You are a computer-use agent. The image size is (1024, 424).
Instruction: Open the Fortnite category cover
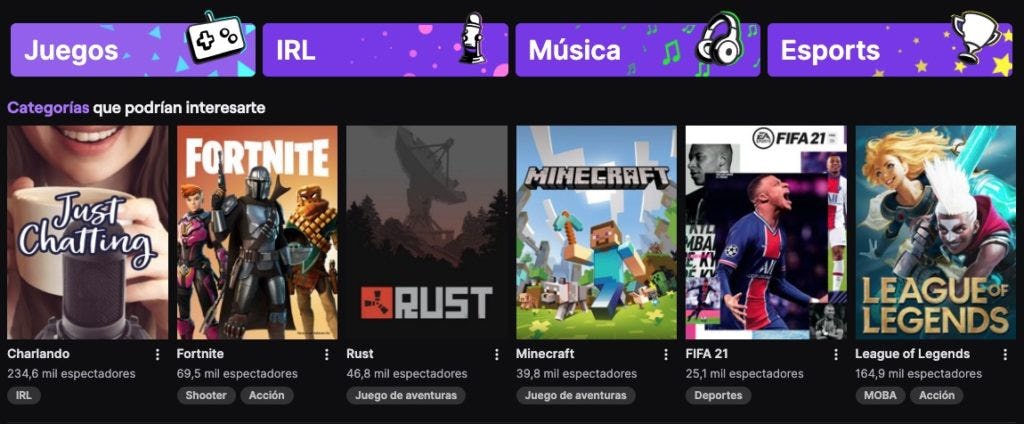[x=257, y=232]
